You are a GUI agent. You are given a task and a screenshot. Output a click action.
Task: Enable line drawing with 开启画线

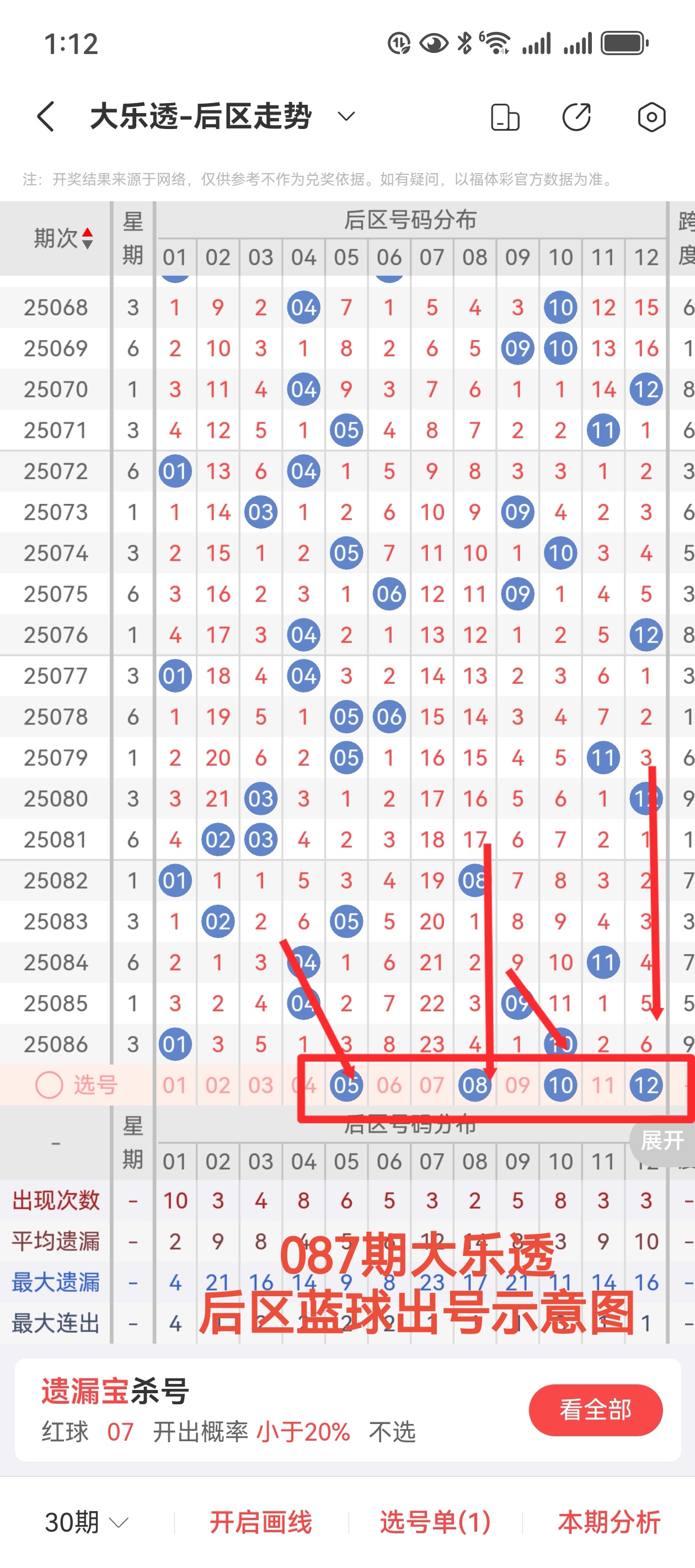[x=261, y=1522]
